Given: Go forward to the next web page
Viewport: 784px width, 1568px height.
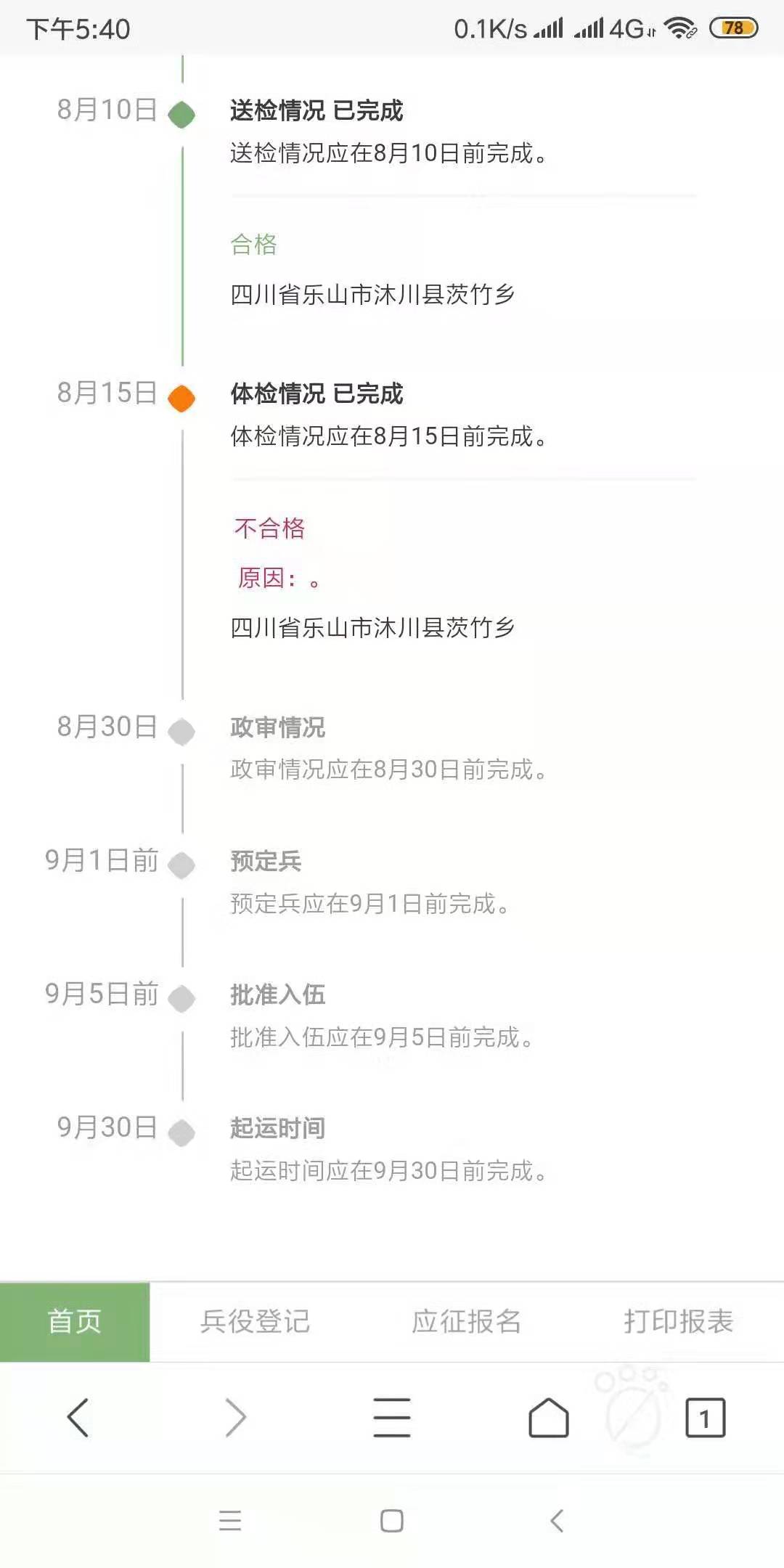Looking at the screenshot, I should point(235,1417).
